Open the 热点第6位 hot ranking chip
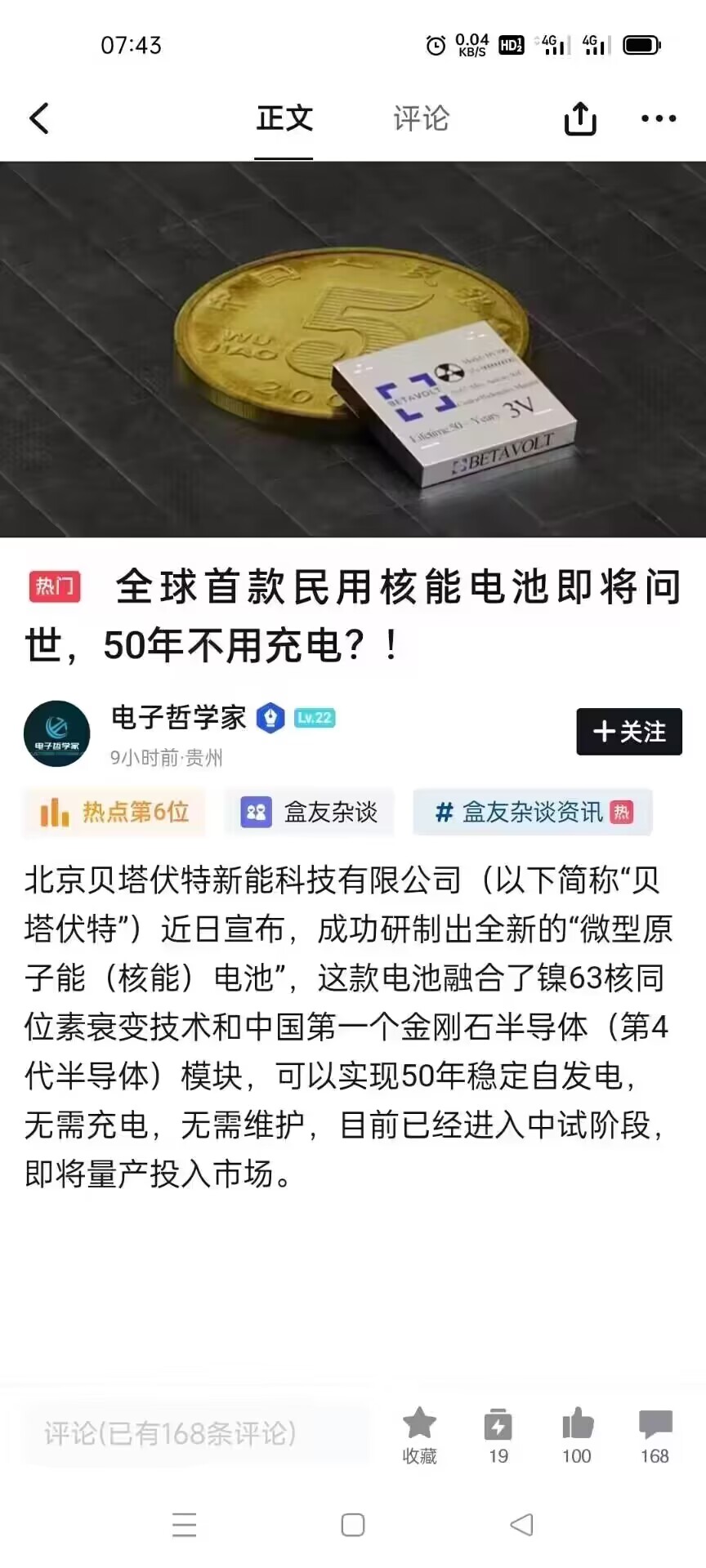Screen dimensions: 706x1568 114,812
